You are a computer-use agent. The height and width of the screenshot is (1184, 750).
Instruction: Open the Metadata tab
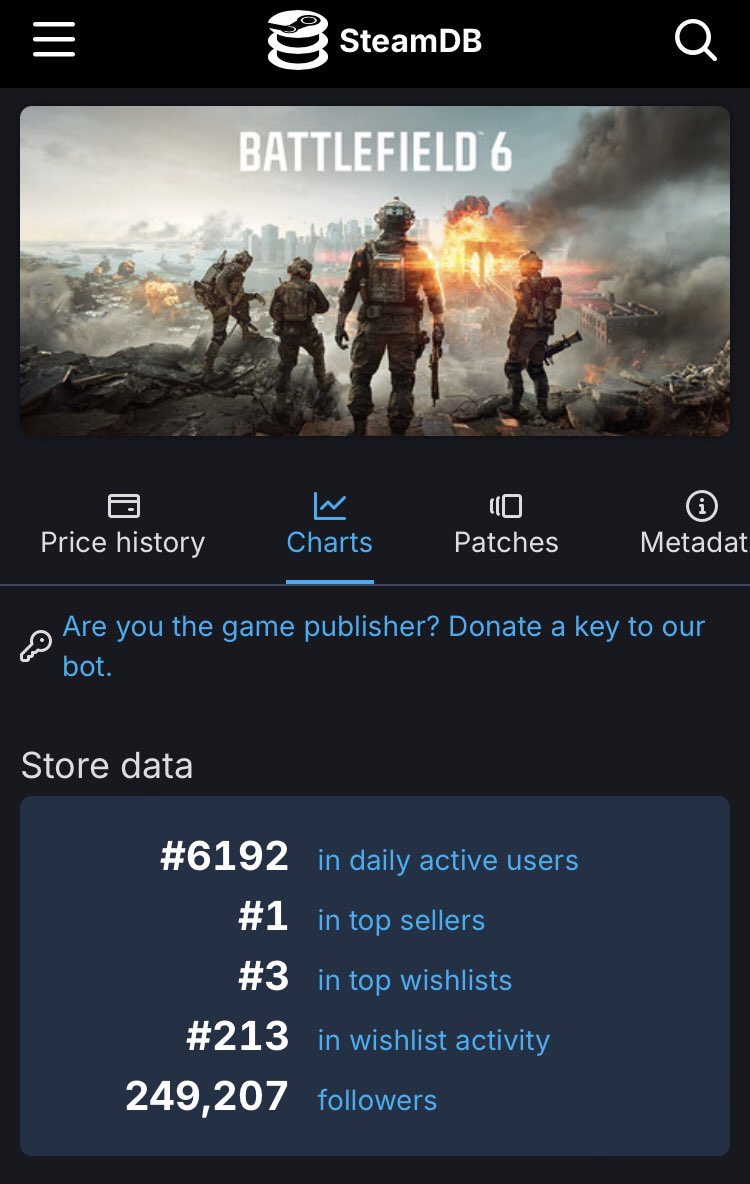coord(694,525)
